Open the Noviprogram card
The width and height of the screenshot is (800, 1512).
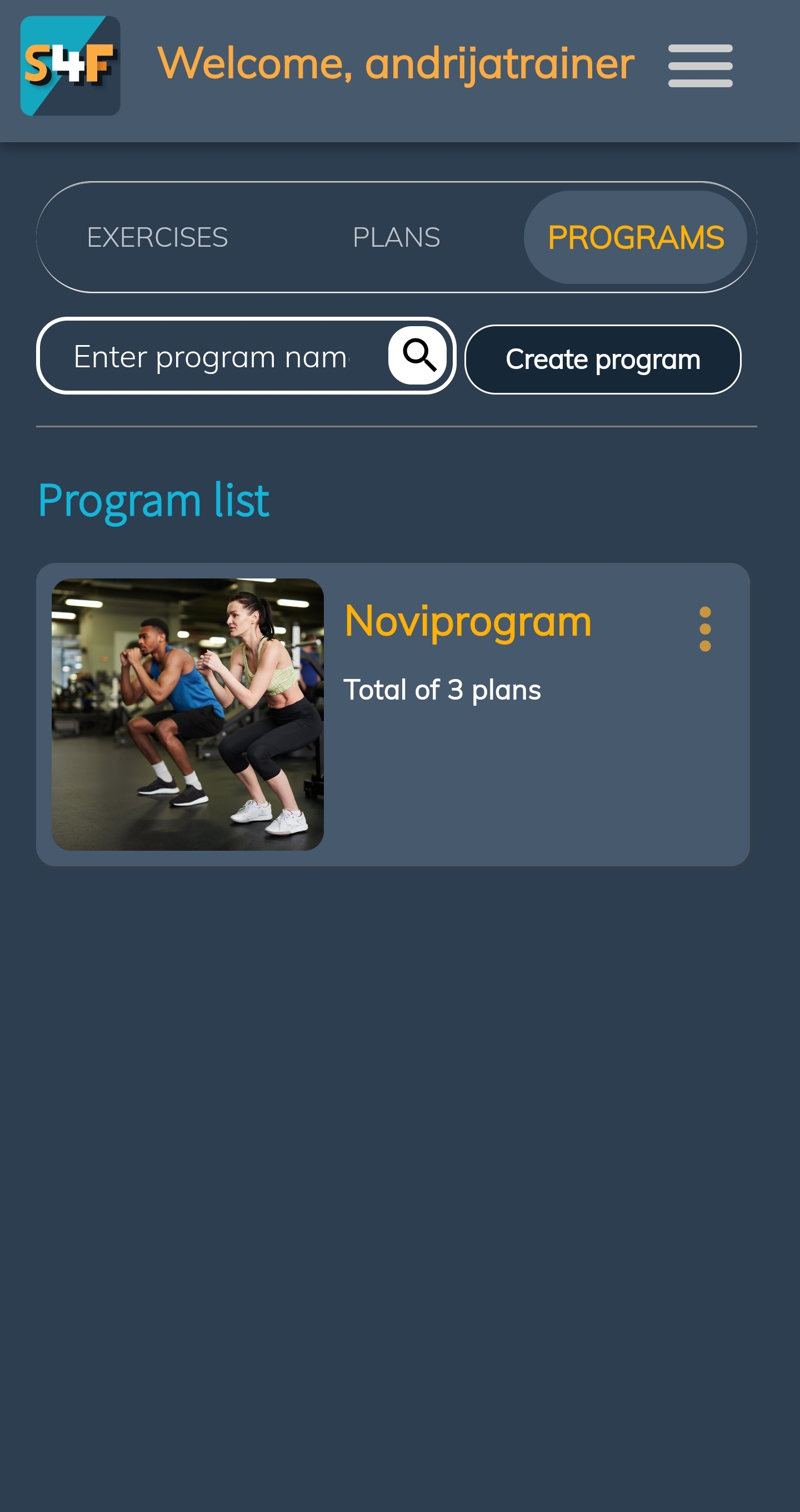tap(393, 715)
